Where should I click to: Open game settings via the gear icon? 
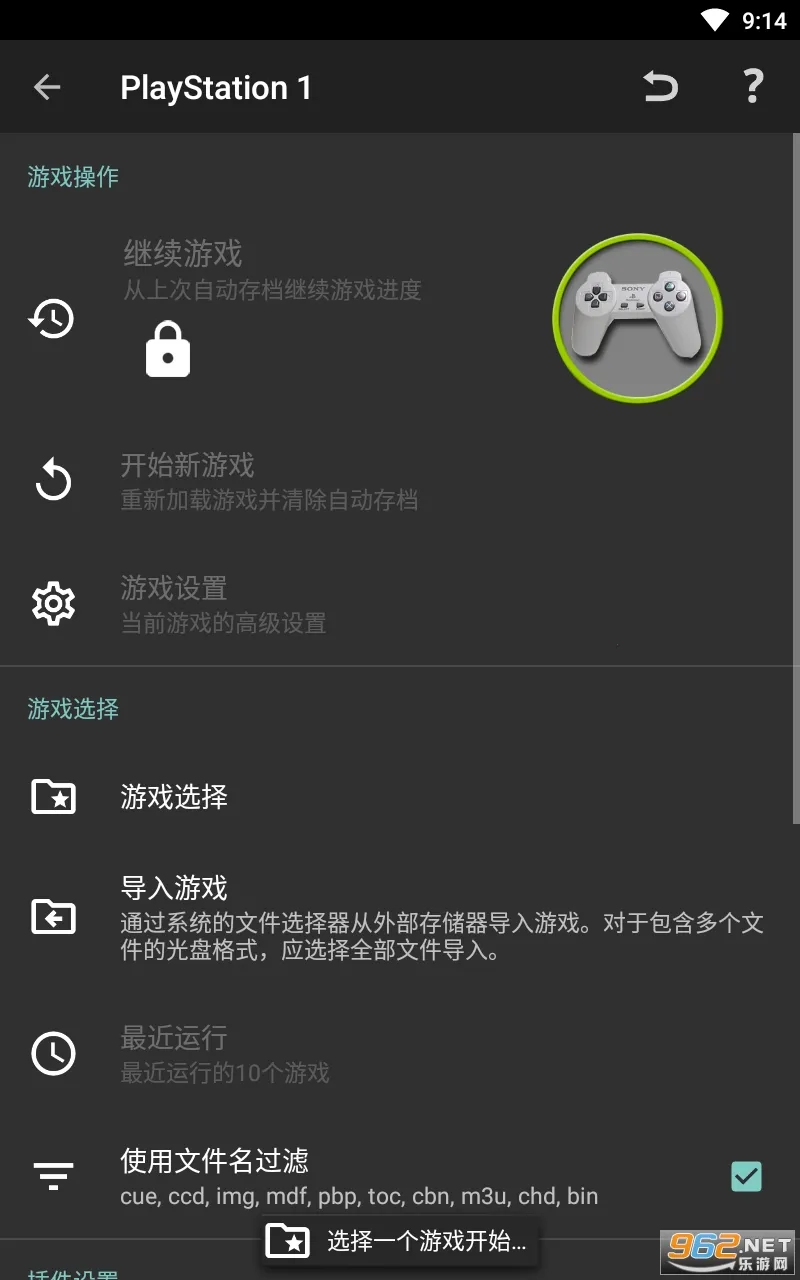[51, 603]
